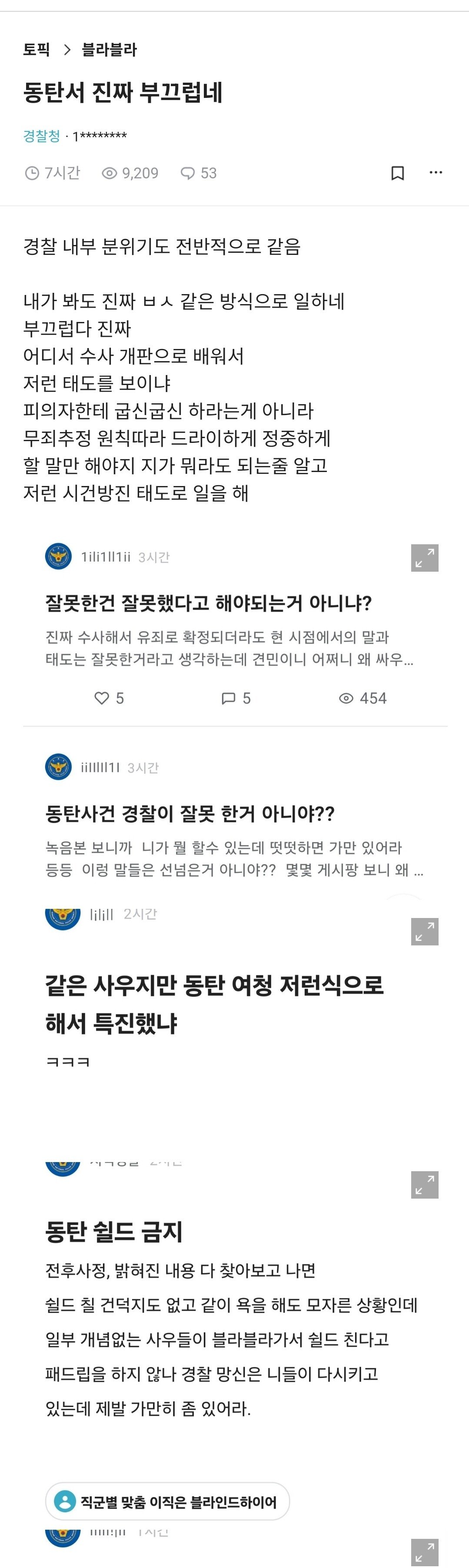Open the 블라블라 topic channel
The image size is (469, 1568).
[x=110, y=49]
